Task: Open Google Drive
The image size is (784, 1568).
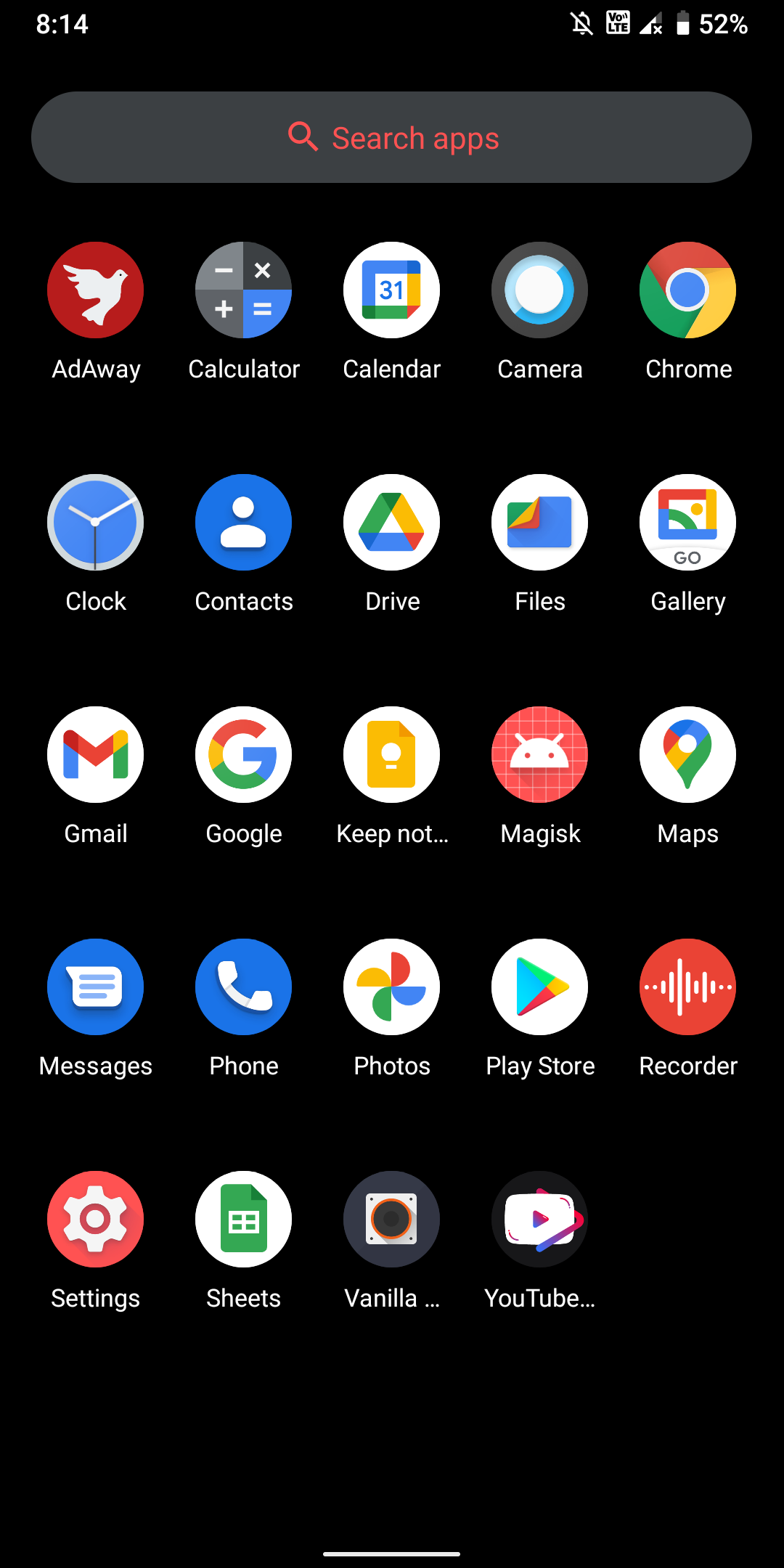Action: point(392,523)
